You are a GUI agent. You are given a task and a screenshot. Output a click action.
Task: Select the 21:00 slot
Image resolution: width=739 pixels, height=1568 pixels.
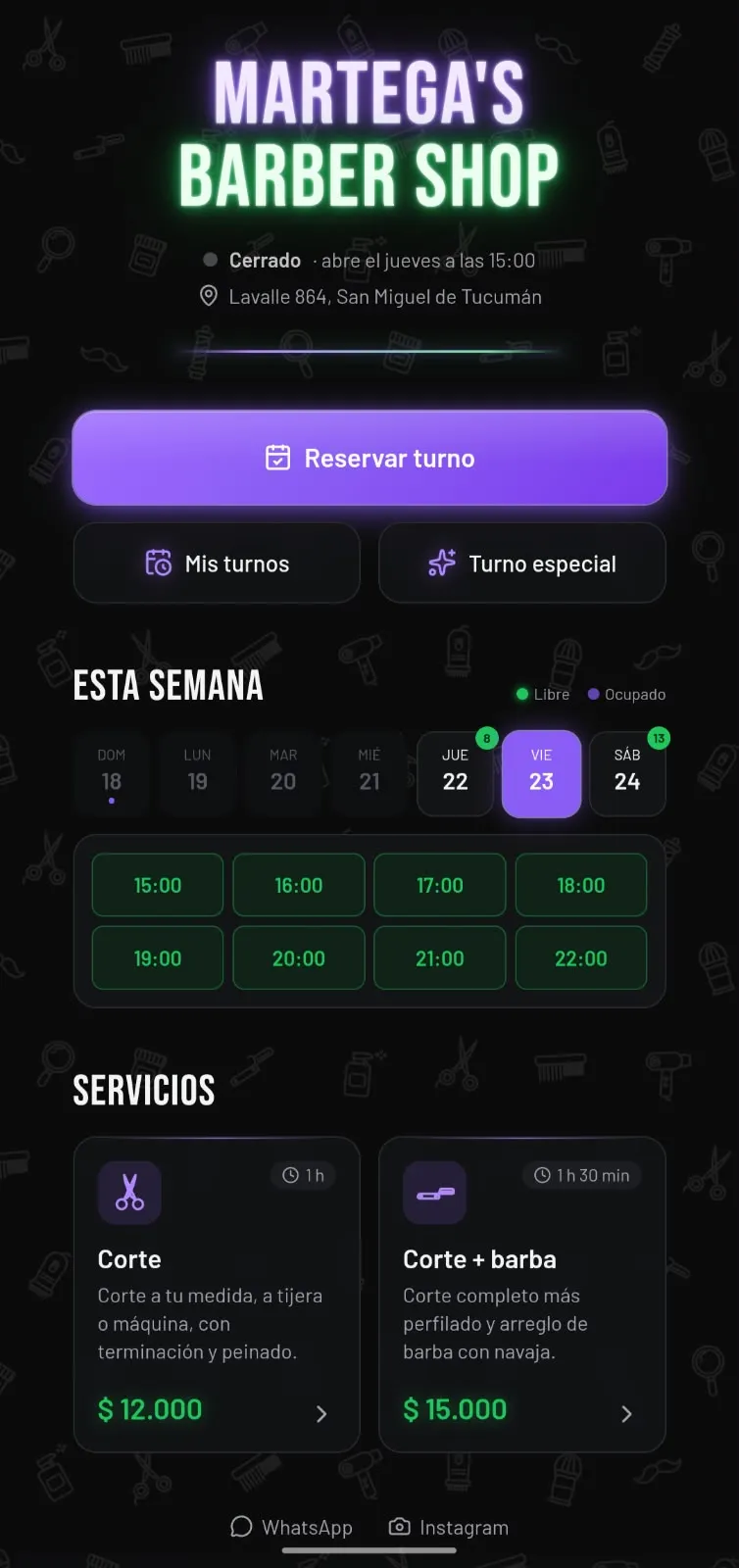pos(440,958)
